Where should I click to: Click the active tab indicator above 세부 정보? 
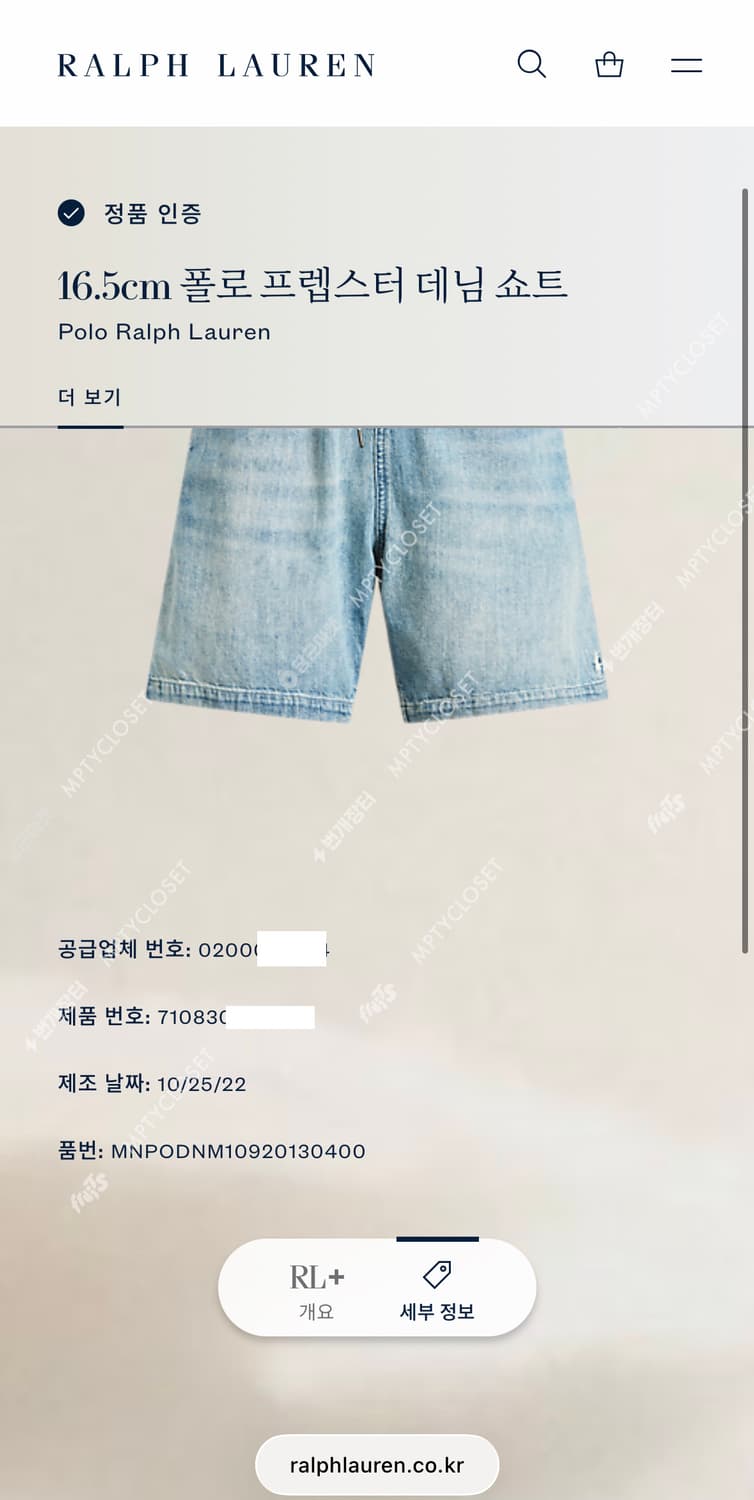pyautogui.click(x=437, y=1240)
